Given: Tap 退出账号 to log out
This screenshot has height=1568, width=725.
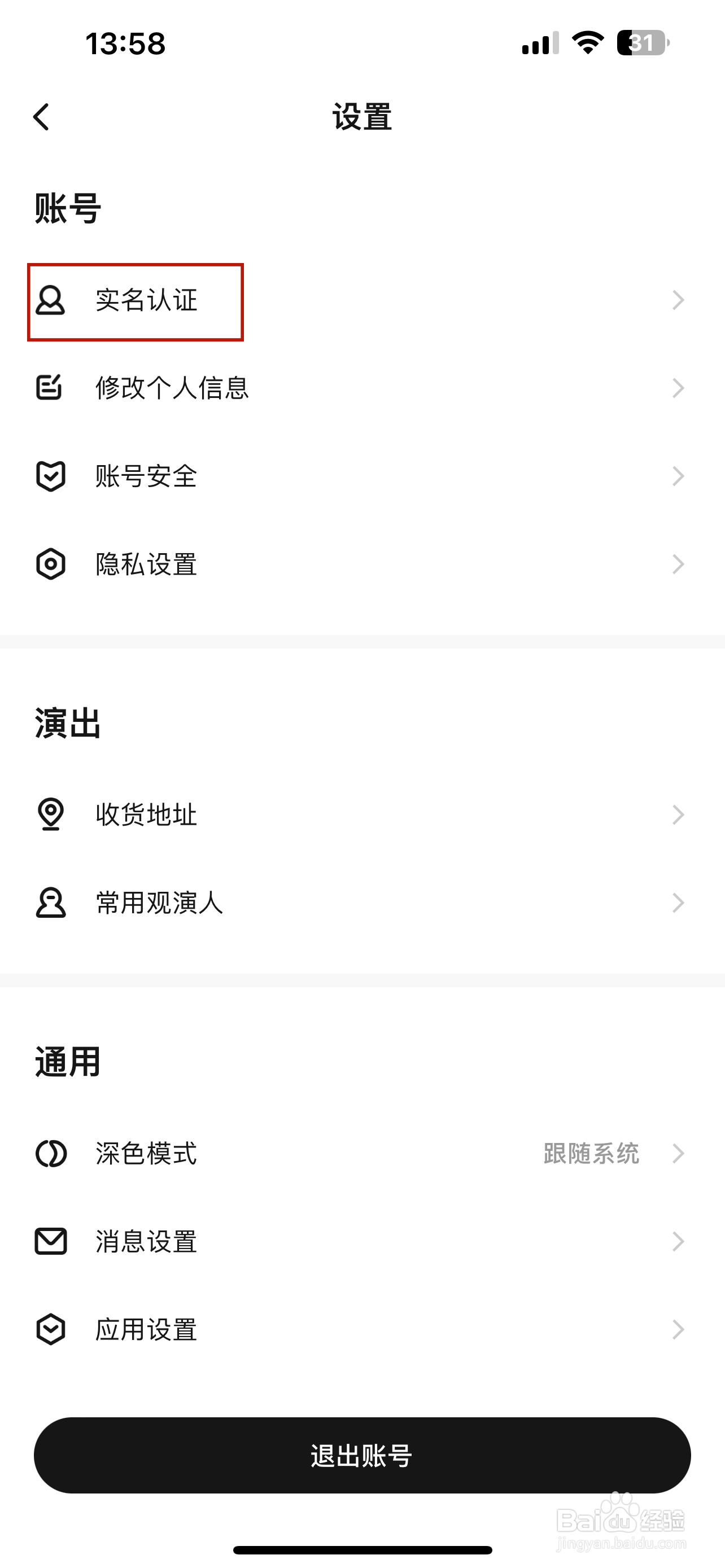Looking at the screenshot, I should [362, 1455].
